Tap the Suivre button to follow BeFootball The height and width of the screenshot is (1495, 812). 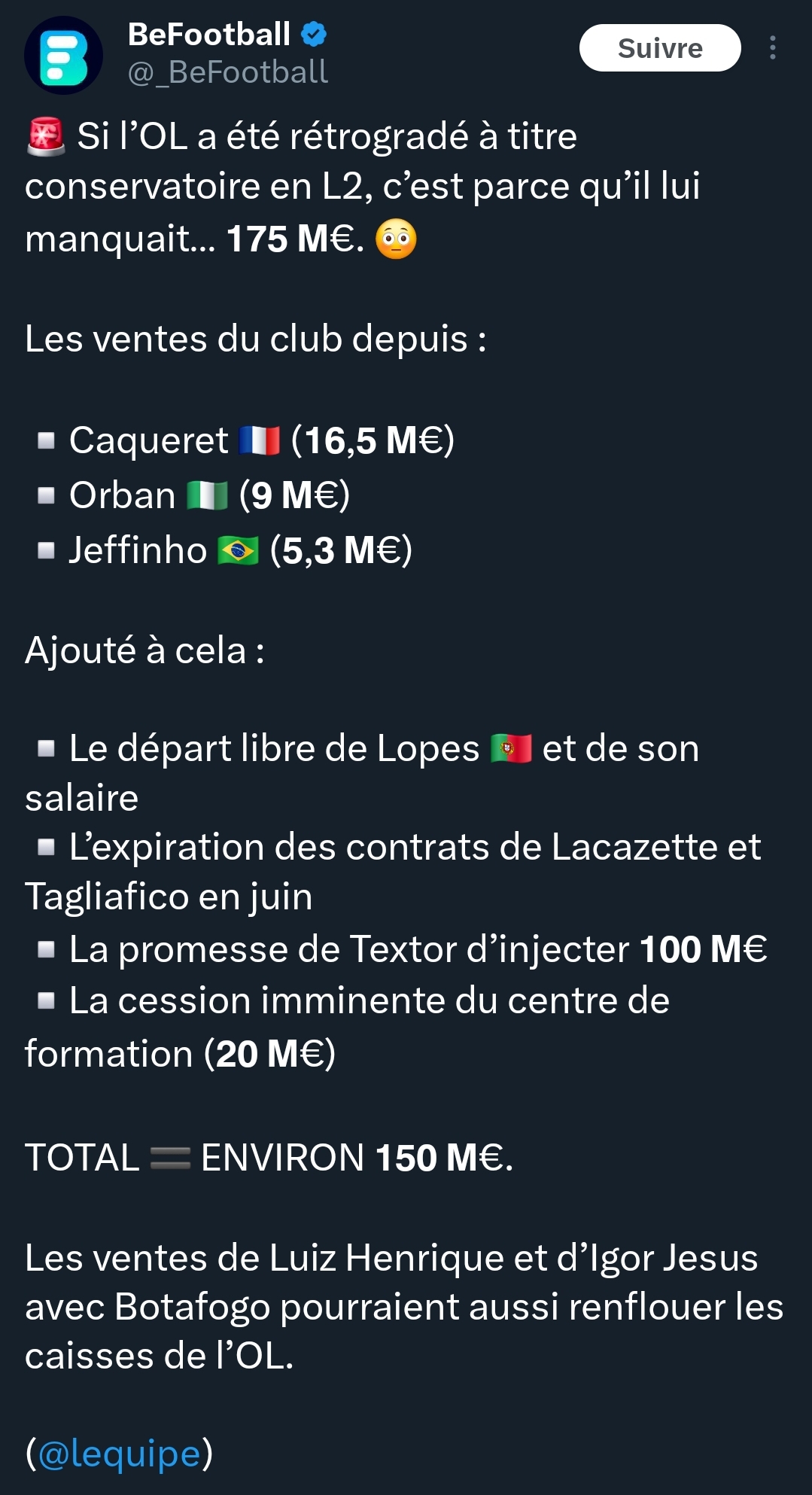click(x=659, y=48)
